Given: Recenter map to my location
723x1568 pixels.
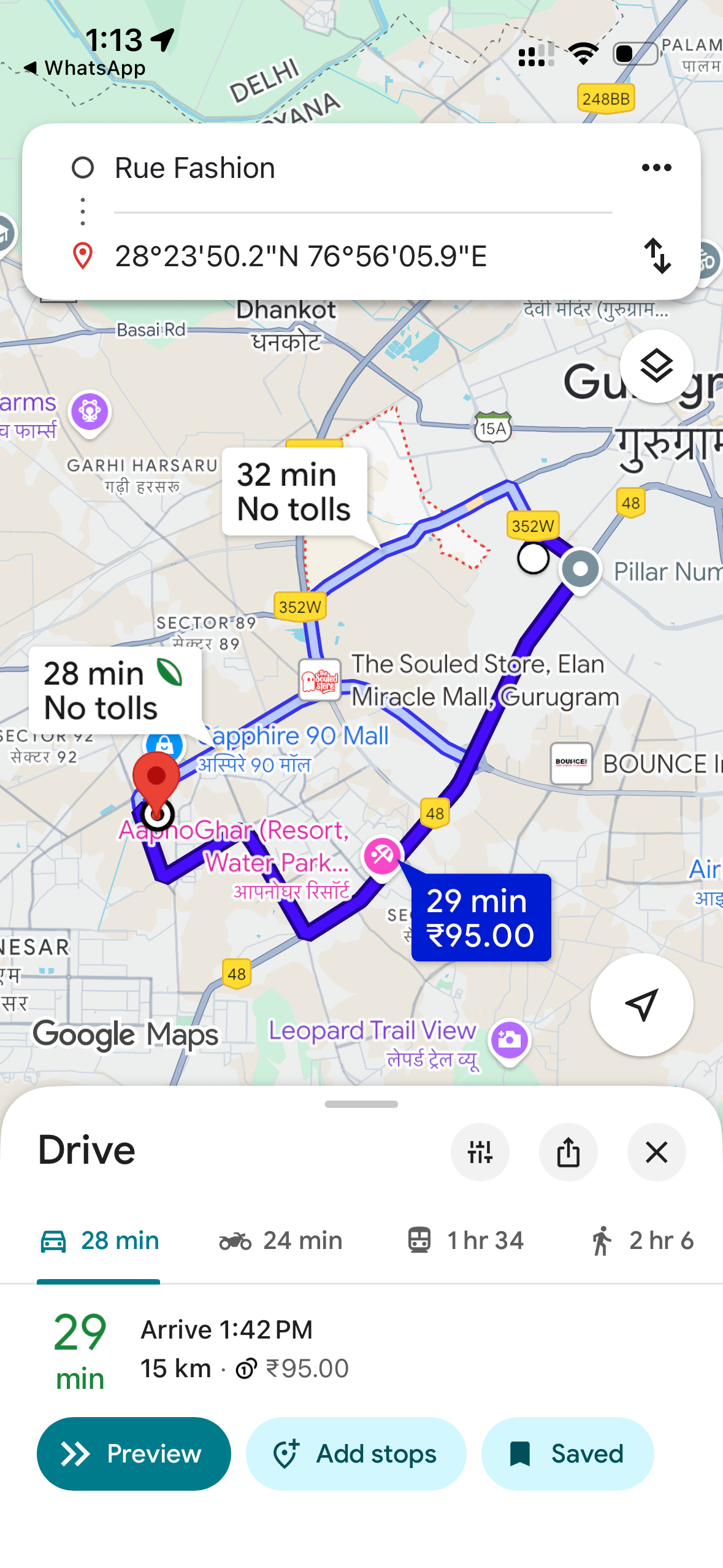Looking at the screenshot, I should point(641,1005).
